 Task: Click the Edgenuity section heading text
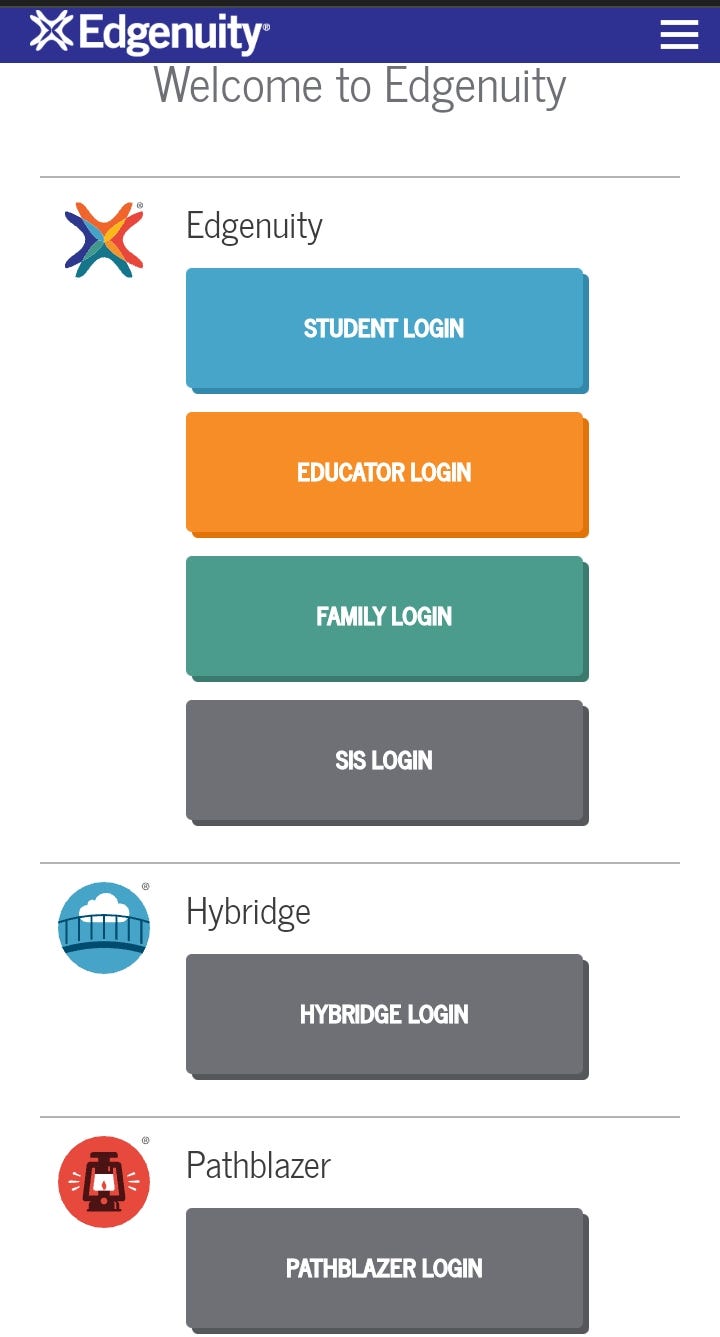click(x=253, y=226)
